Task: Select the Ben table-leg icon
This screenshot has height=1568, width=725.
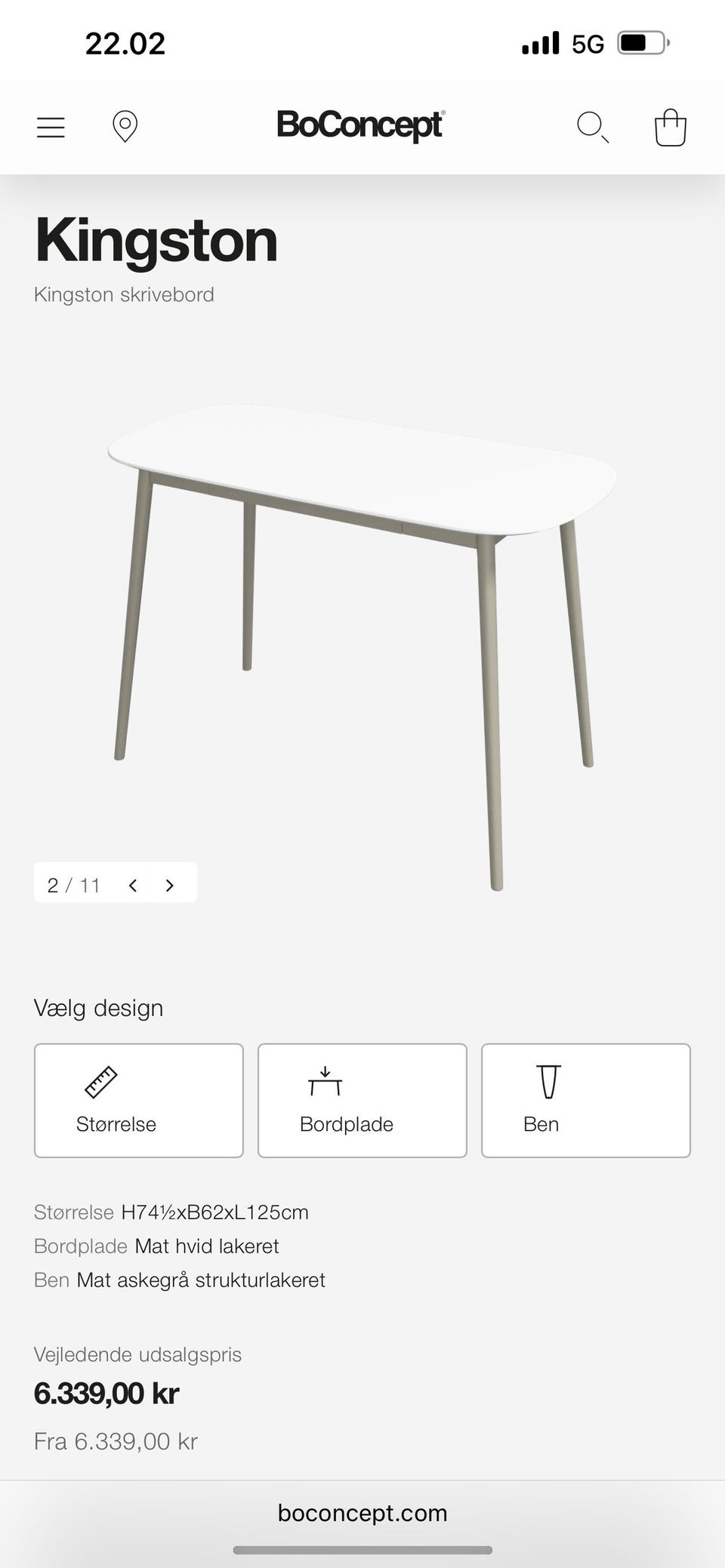Action: click(548, 1081)
